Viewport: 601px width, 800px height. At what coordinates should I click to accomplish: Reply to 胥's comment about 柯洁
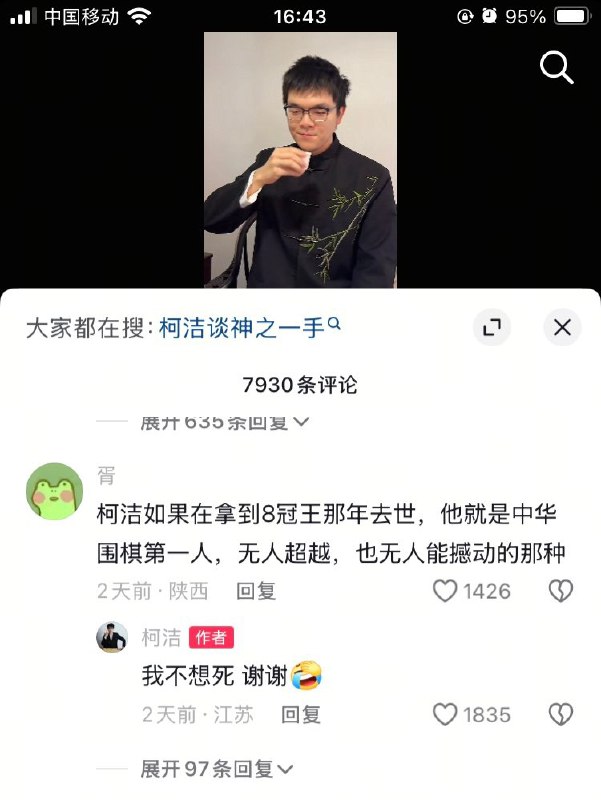(256, 591)
